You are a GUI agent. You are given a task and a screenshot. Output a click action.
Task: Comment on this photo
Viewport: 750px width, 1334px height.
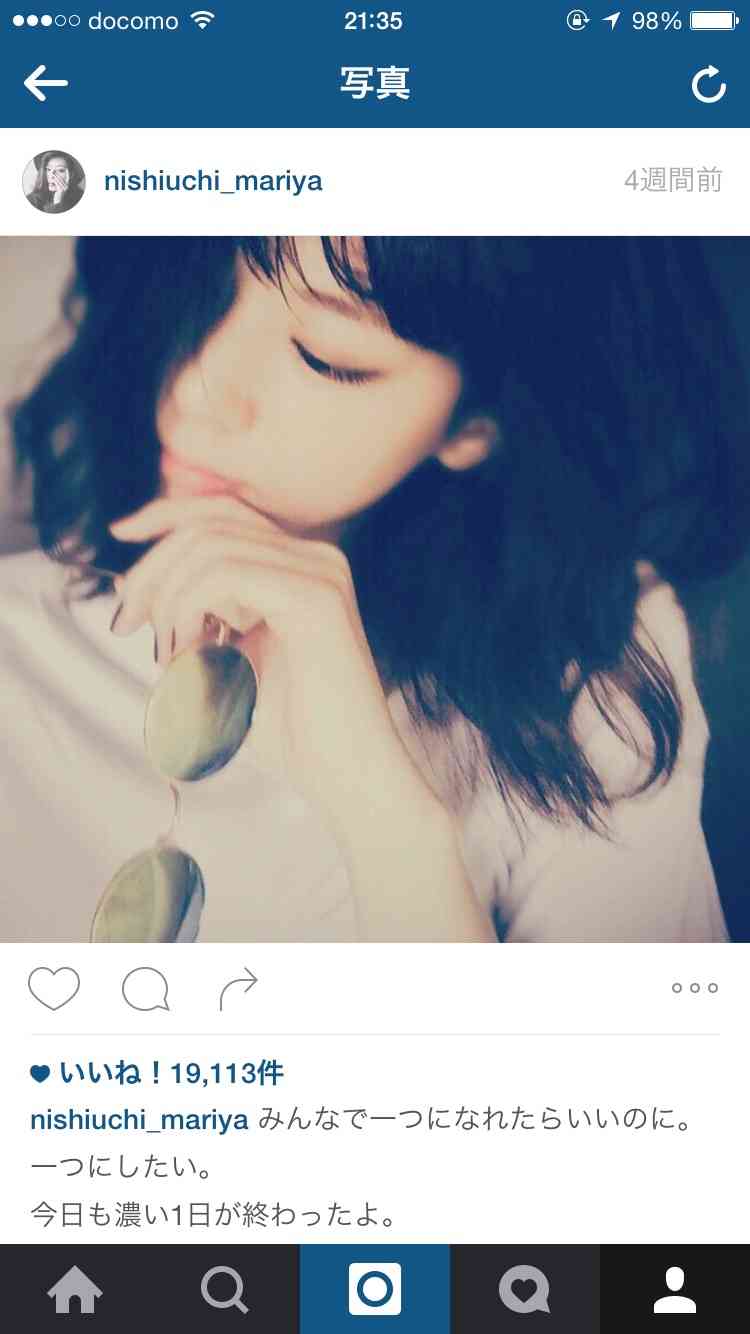[x=145, y=989]
